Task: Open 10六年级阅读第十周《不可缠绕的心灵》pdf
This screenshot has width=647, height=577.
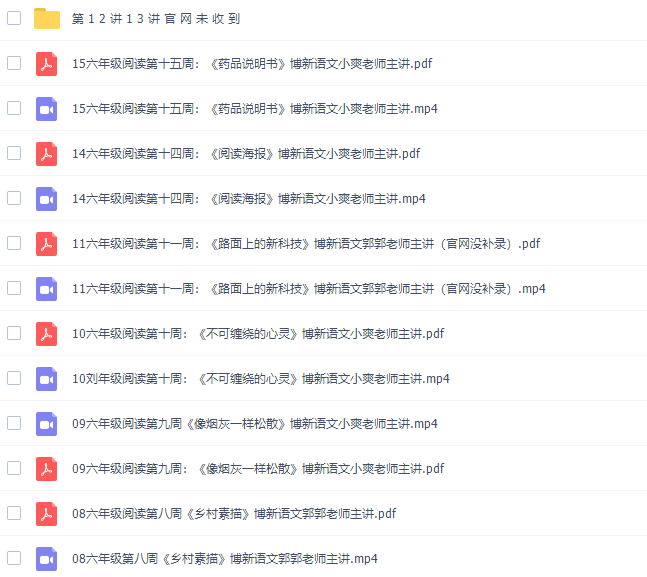Action: 258,334
